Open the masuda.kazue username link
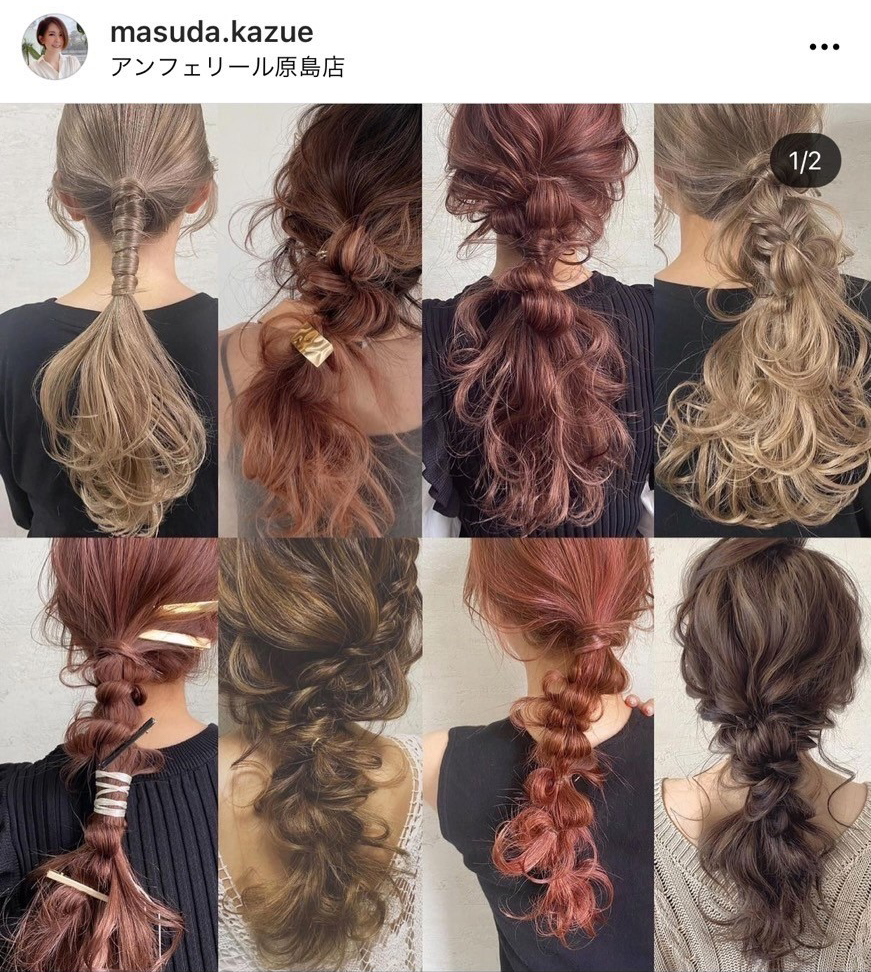Screen dimensions: 871x972 click(x=211, y=31)
